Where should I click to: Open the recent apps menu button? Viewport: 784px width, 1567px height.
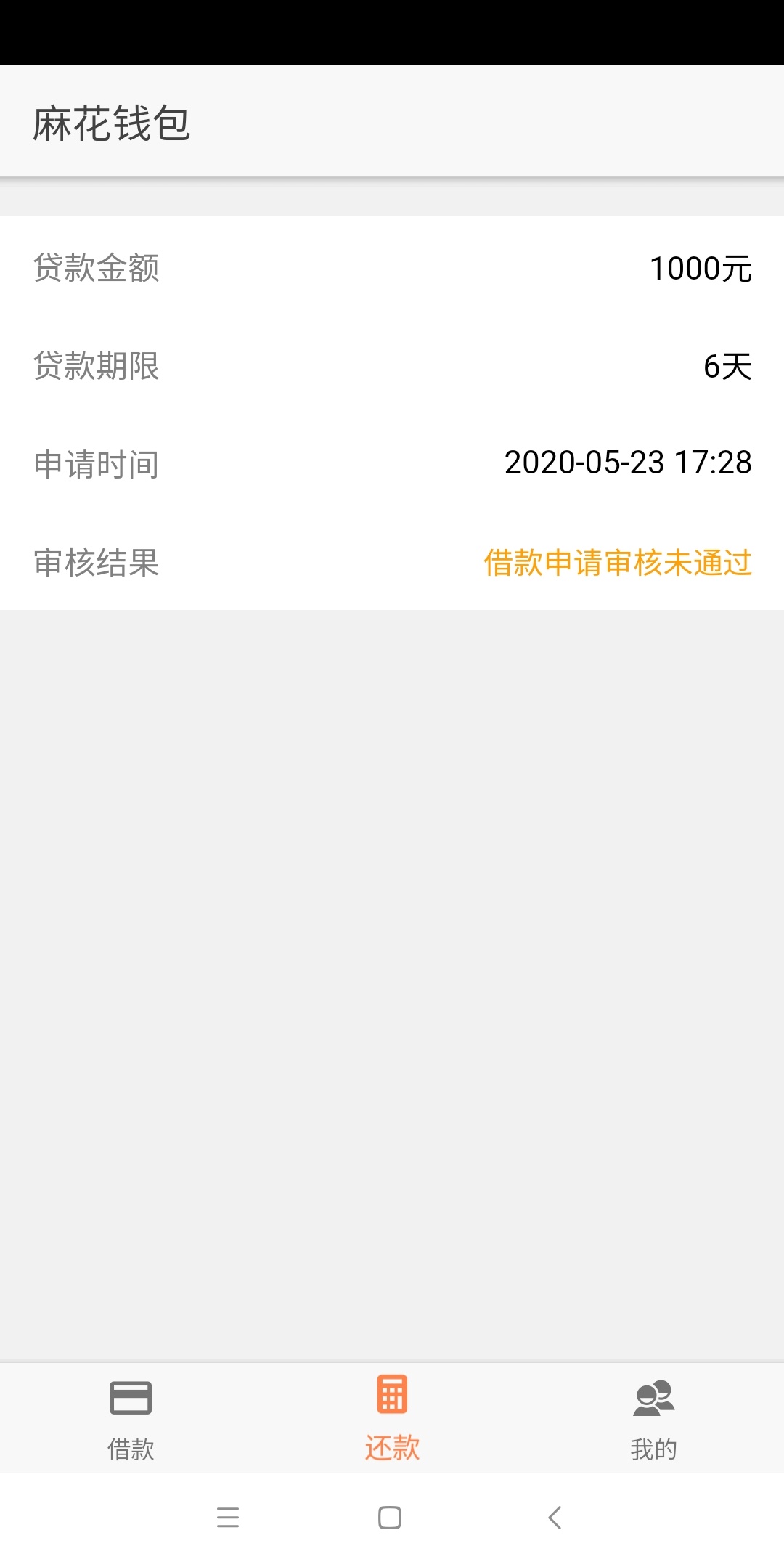tap(228, 1518)
